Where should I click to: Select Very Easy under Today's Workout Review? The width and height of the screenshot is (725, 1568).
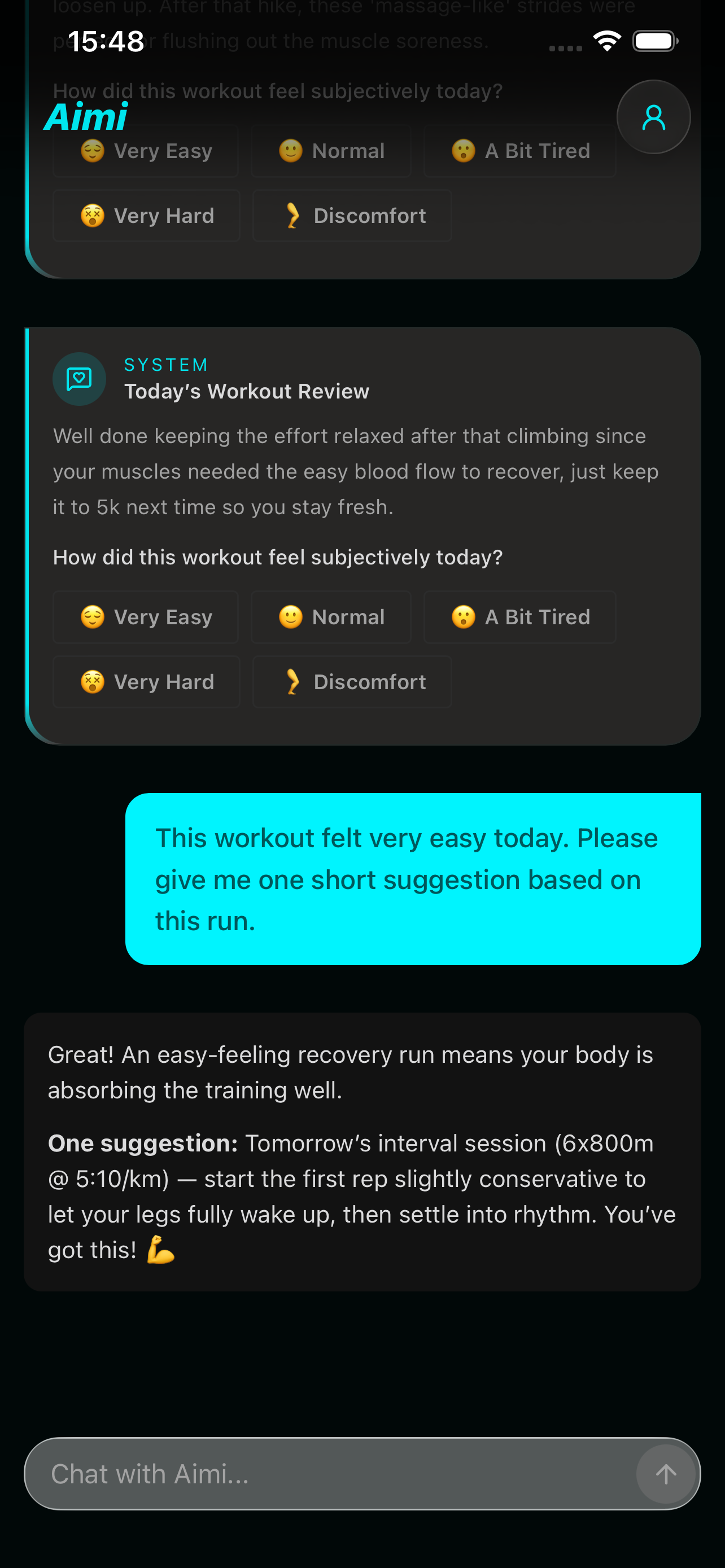tap(146, 617)
